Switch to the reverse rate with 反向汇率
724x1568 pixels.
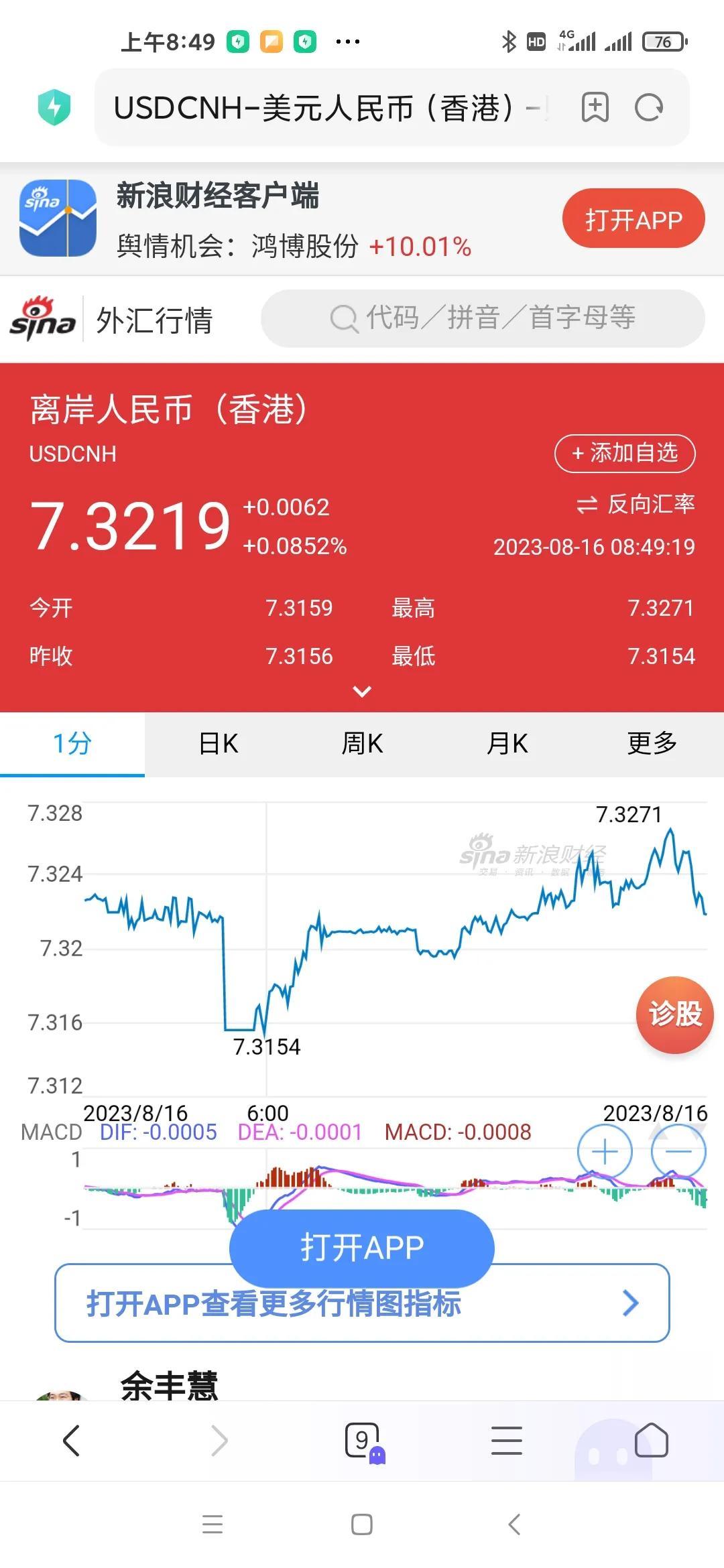coord(636,504)
